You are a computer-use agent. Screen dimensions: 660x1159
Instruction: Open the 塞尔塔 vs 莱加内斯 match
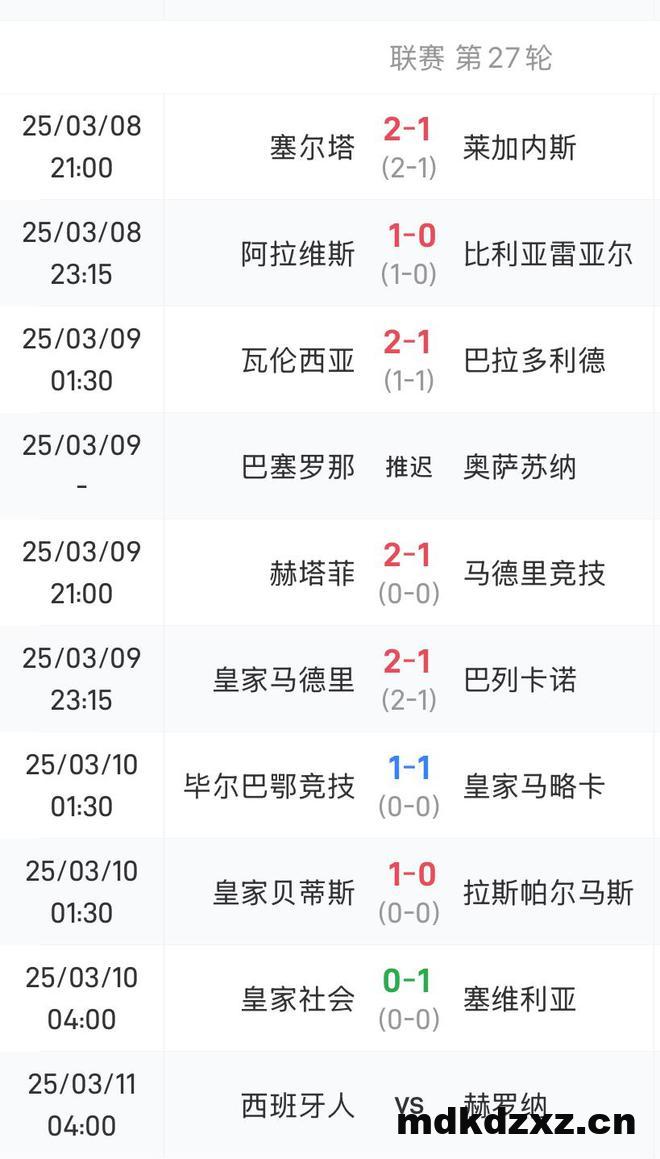point(330,147)
